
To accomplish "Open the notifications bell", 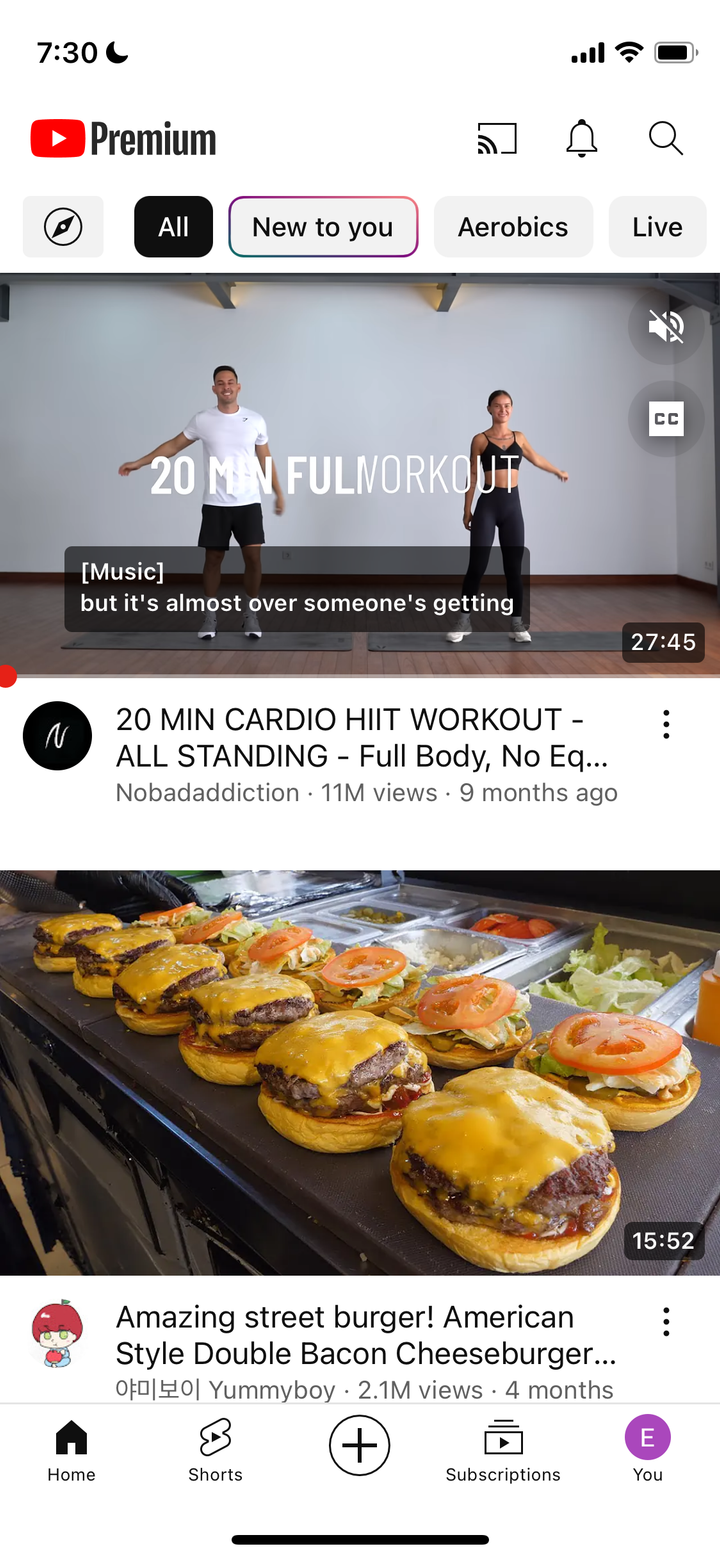I will click(x=581, y=138).
